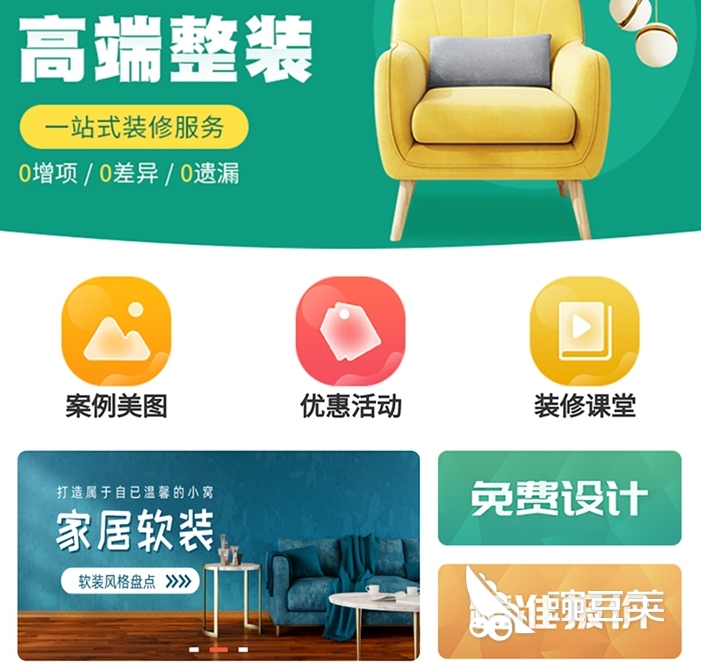Screen dimensions: 701x668
Task: Tap the orange button below 免费设计
Action: (559, 611)
